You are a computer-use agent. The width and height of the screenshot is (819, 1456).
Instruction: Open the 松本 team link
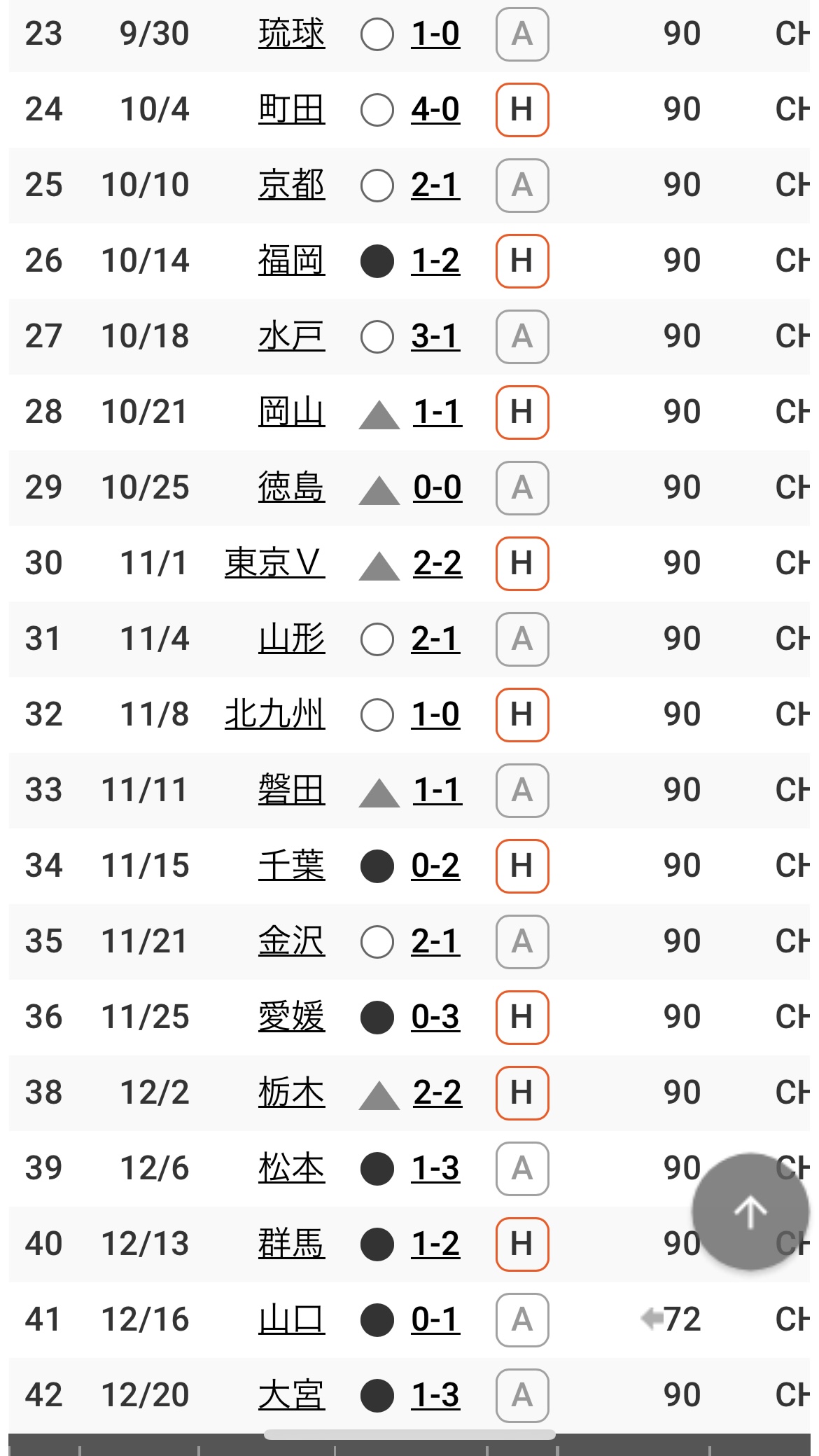[x=291, y=1168]
